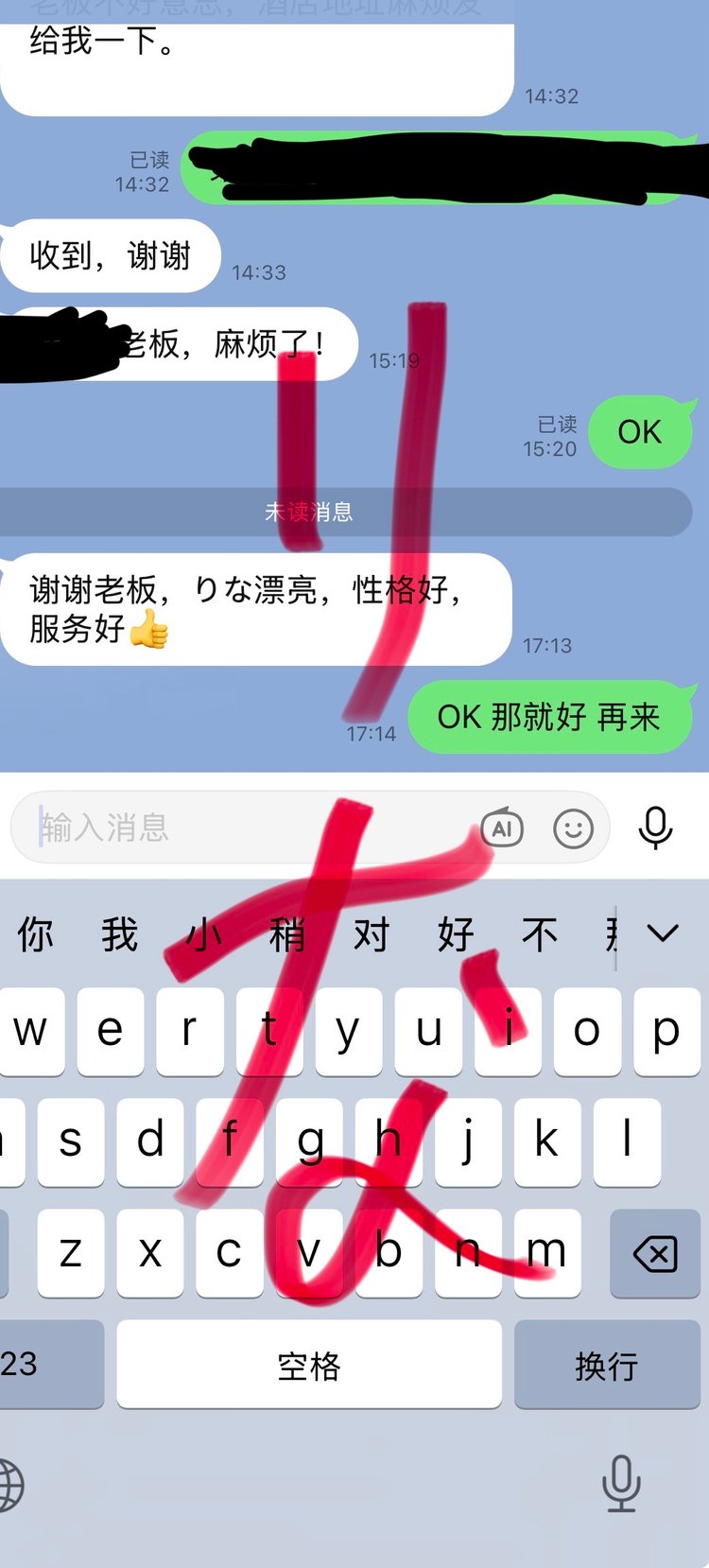Select candidate word 你
The image size is (709, 1568).
pyautogui.click(x=36, y=934)
